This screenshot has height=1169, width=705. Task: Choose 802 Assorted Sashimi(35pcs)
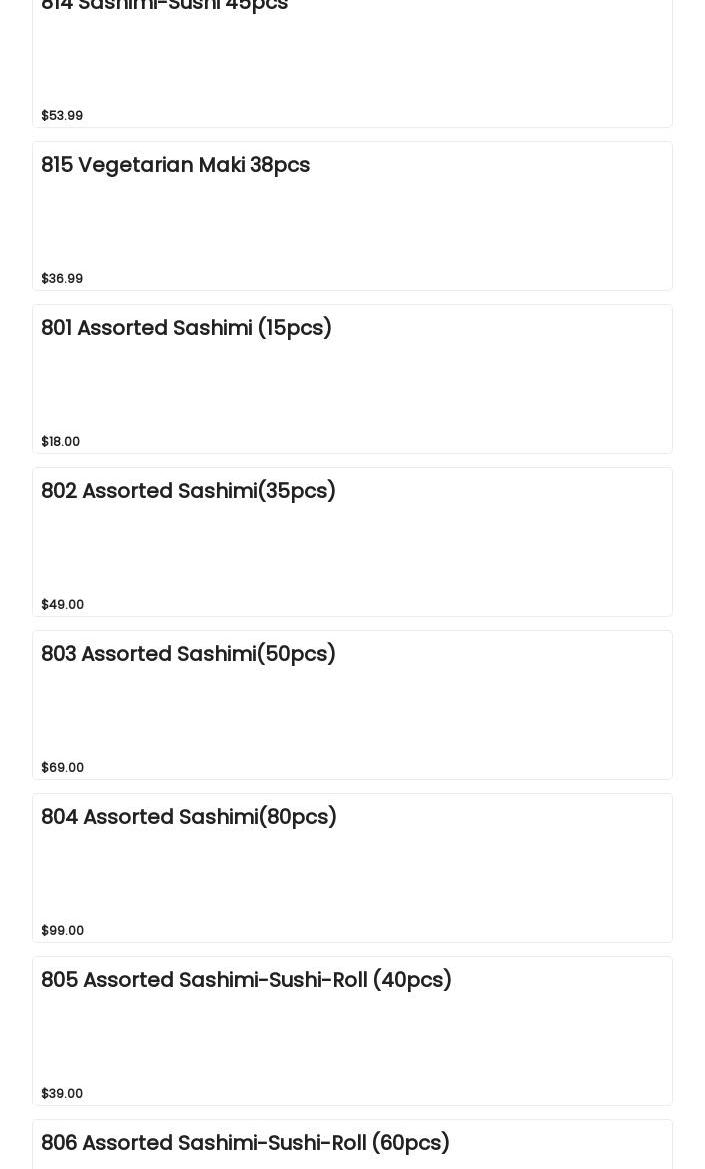point(352,542)
